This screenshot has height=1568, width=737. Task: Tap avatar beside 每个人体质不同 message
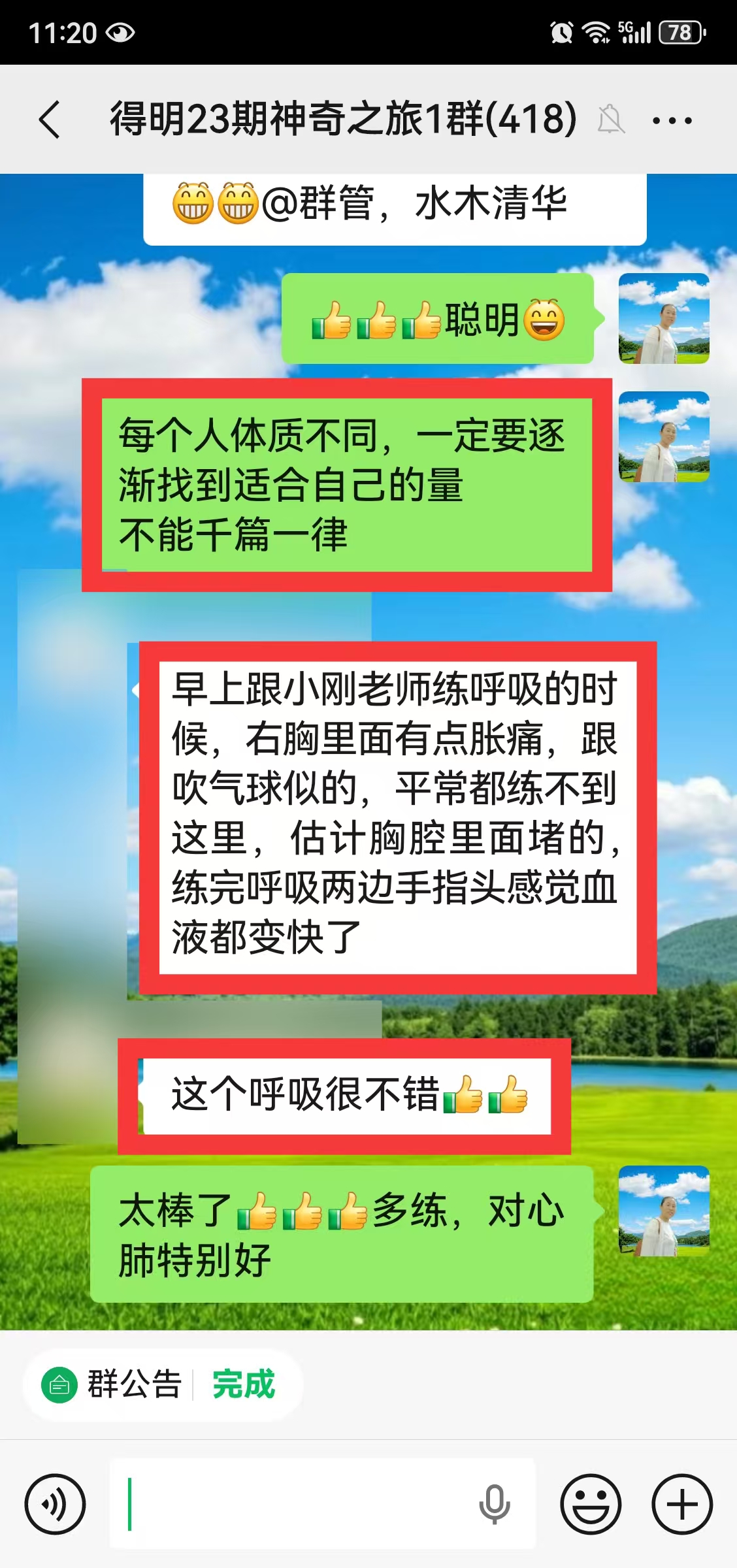click(664, 436)
